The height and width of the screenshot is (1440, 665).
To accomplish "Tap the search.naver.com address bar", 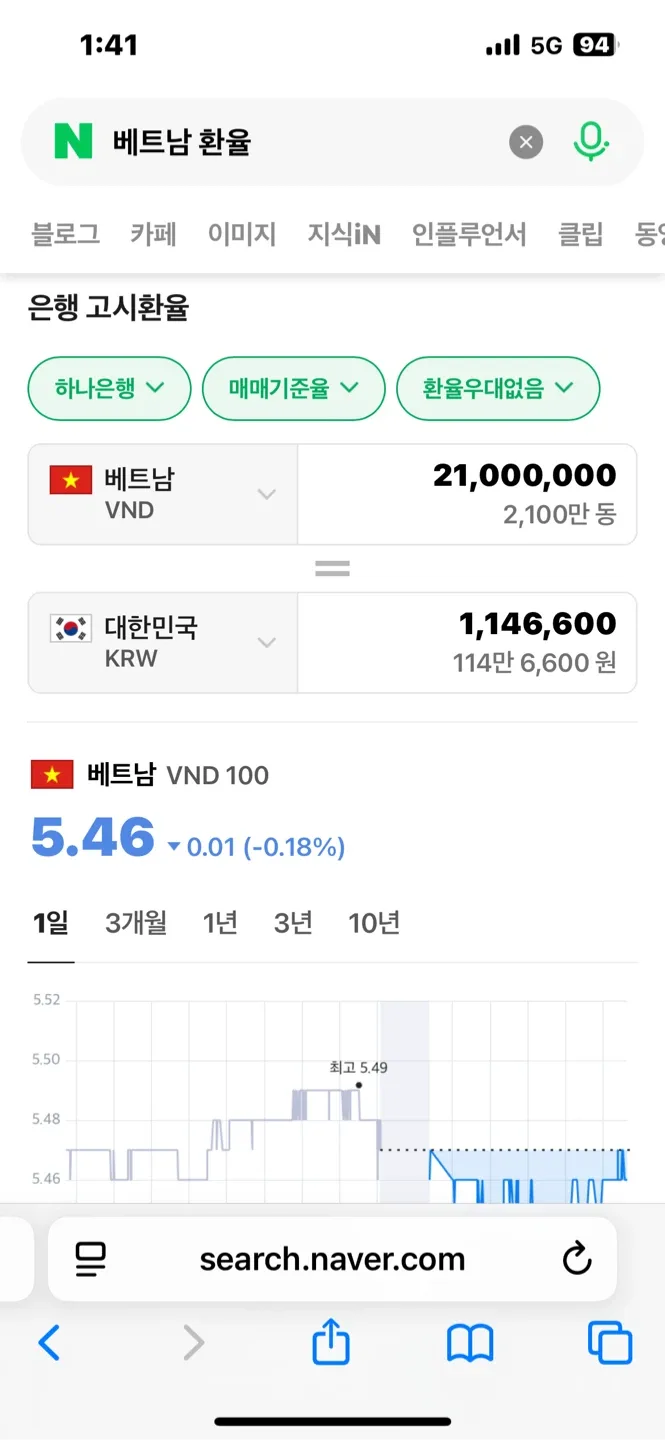I will 332,1259.
